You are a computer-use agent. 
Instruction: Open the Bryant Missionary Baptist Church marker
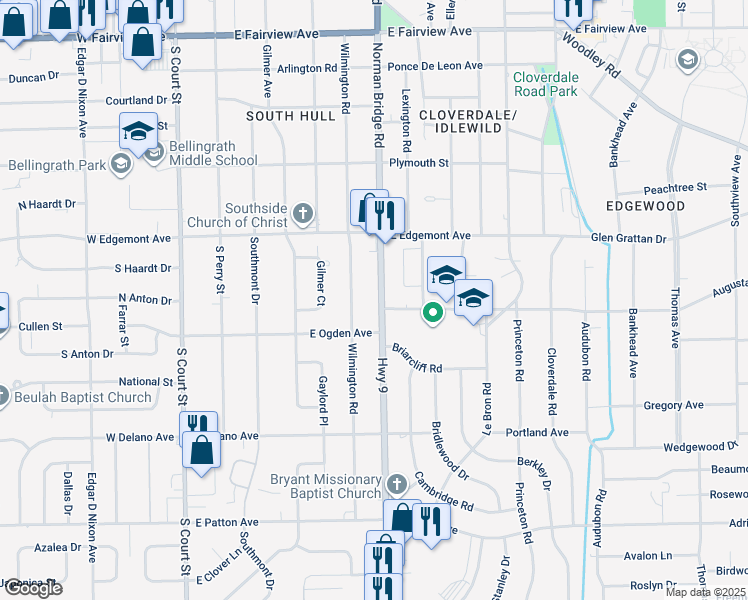pyautogui.click(x=396, y=485)
